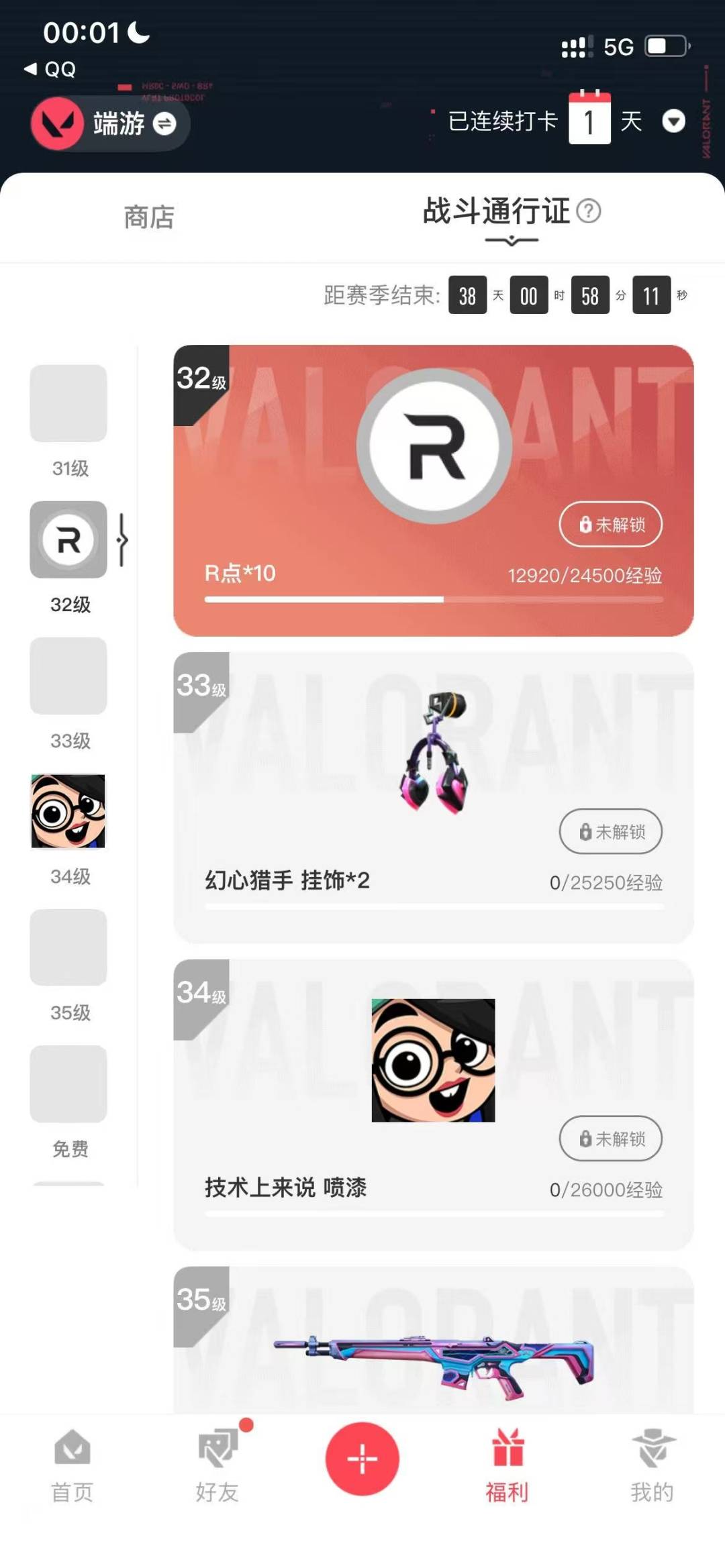Expand the check-in streak dropdown arrow

coord(673,121)
